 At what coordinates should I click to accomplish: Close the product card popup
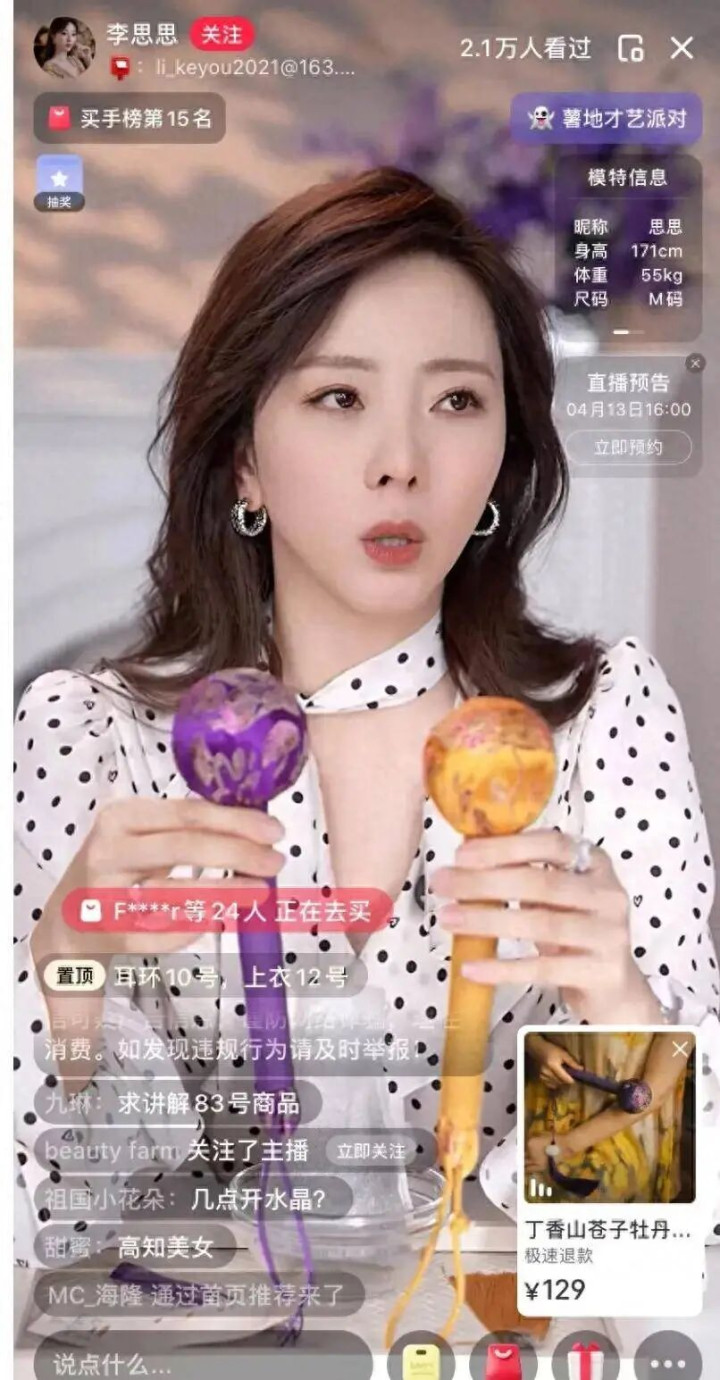pyautogui.click(x=680, y=1049)
